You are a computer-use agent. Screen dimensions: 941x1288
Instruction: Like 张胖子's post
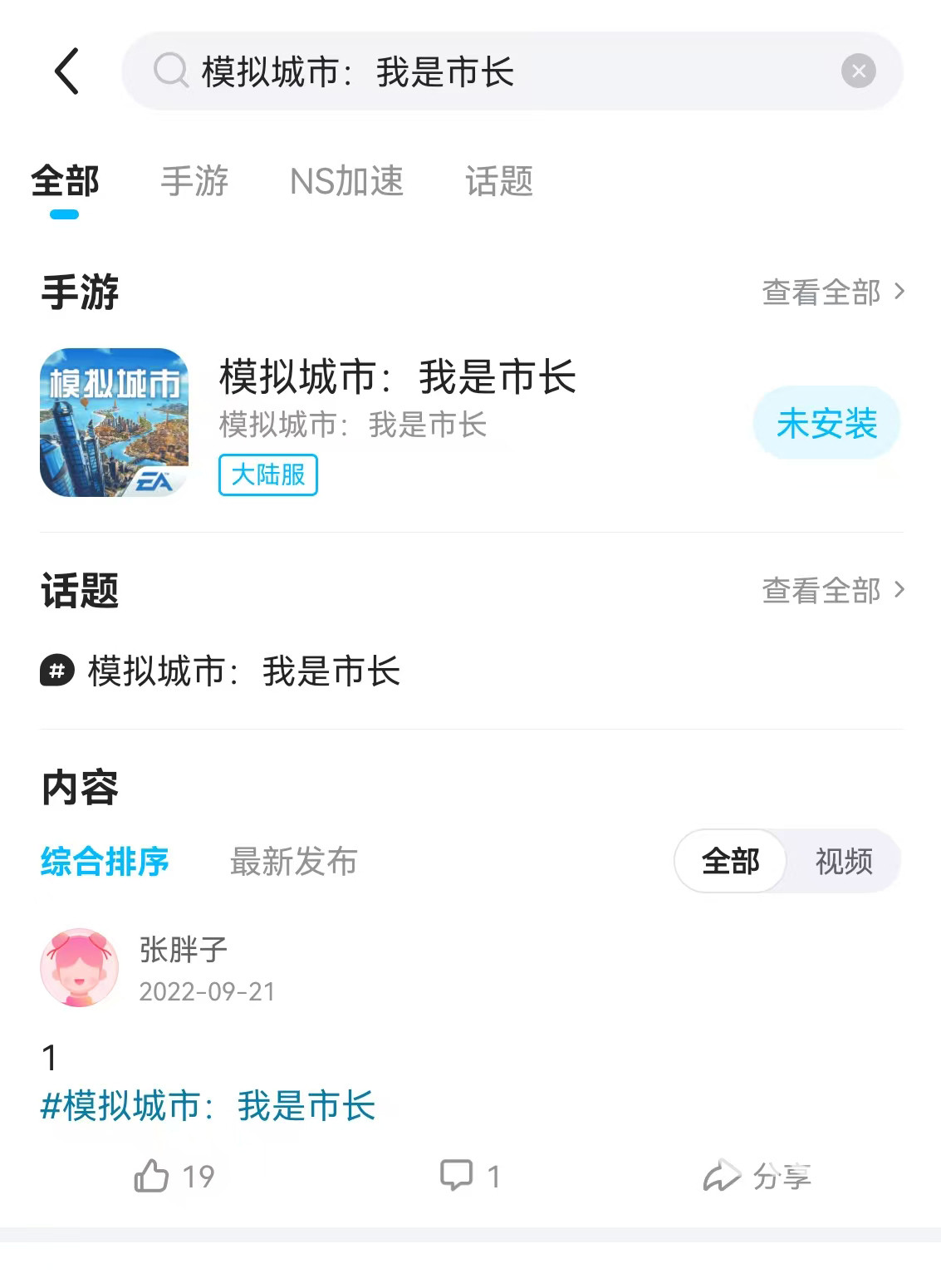pyautogui.click(x=174, y=1176)
